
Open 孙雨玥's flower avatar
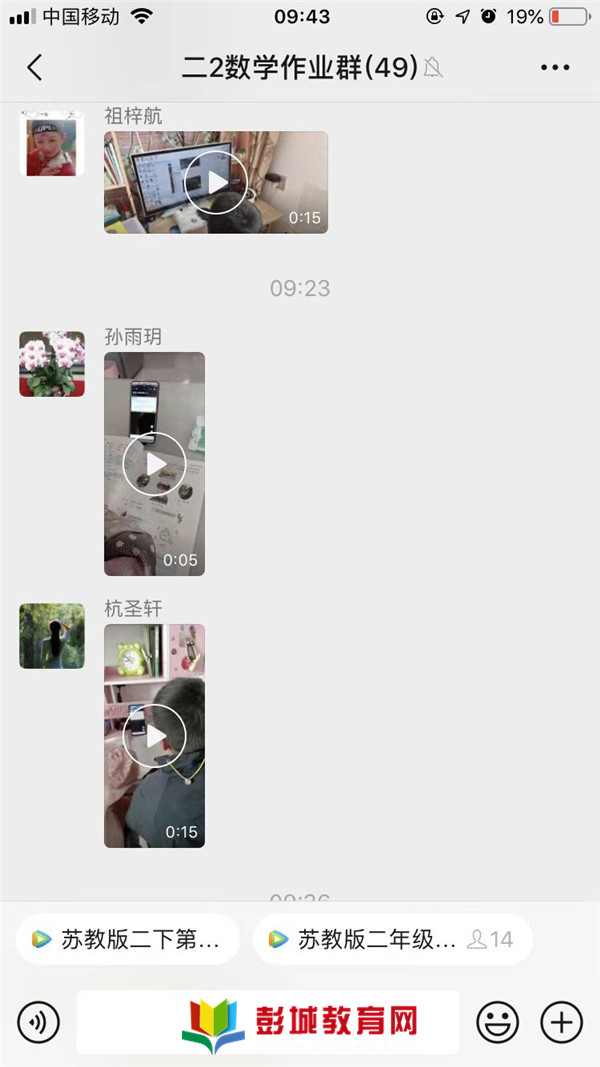coord(52,364)
